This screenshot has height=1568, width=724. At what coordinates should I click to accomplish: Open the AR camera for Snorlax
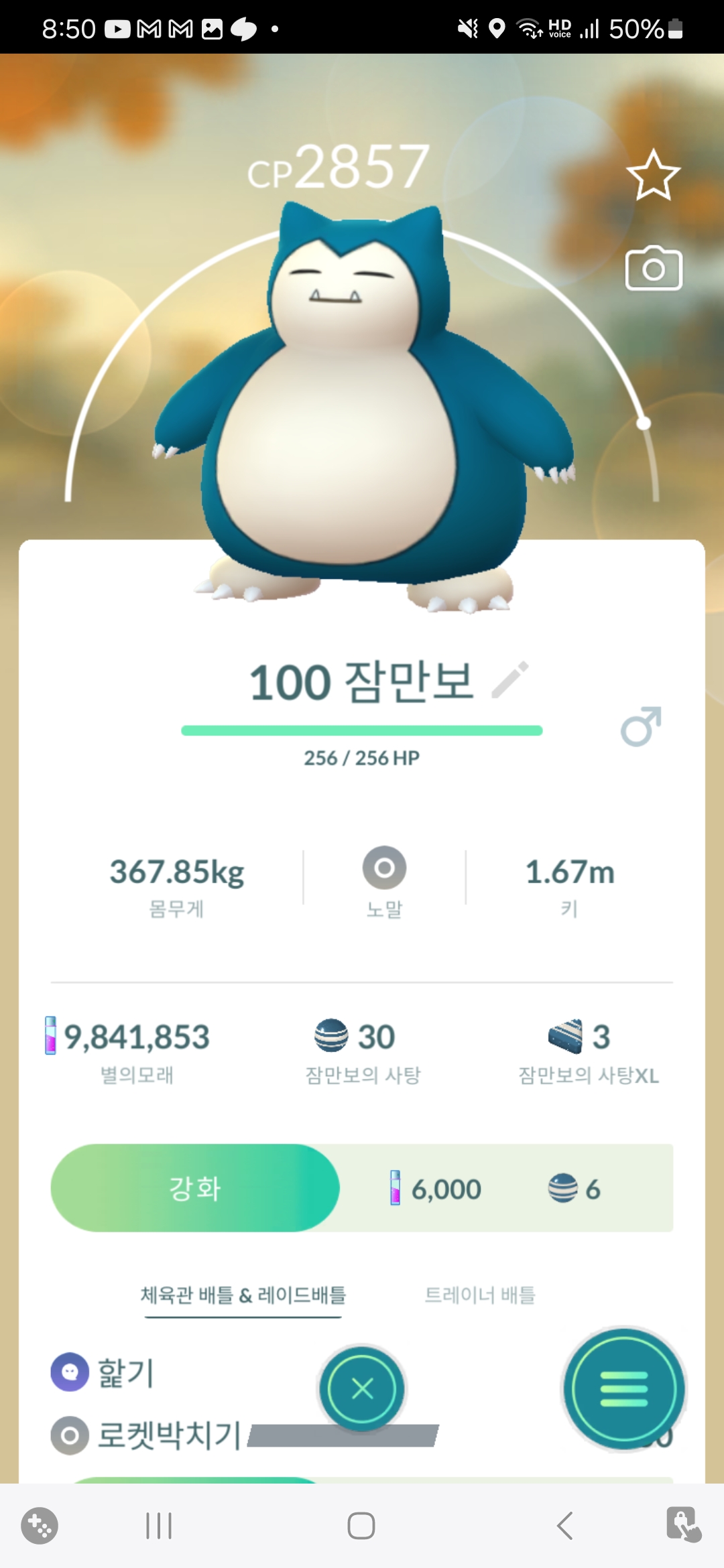coord(654,269)
